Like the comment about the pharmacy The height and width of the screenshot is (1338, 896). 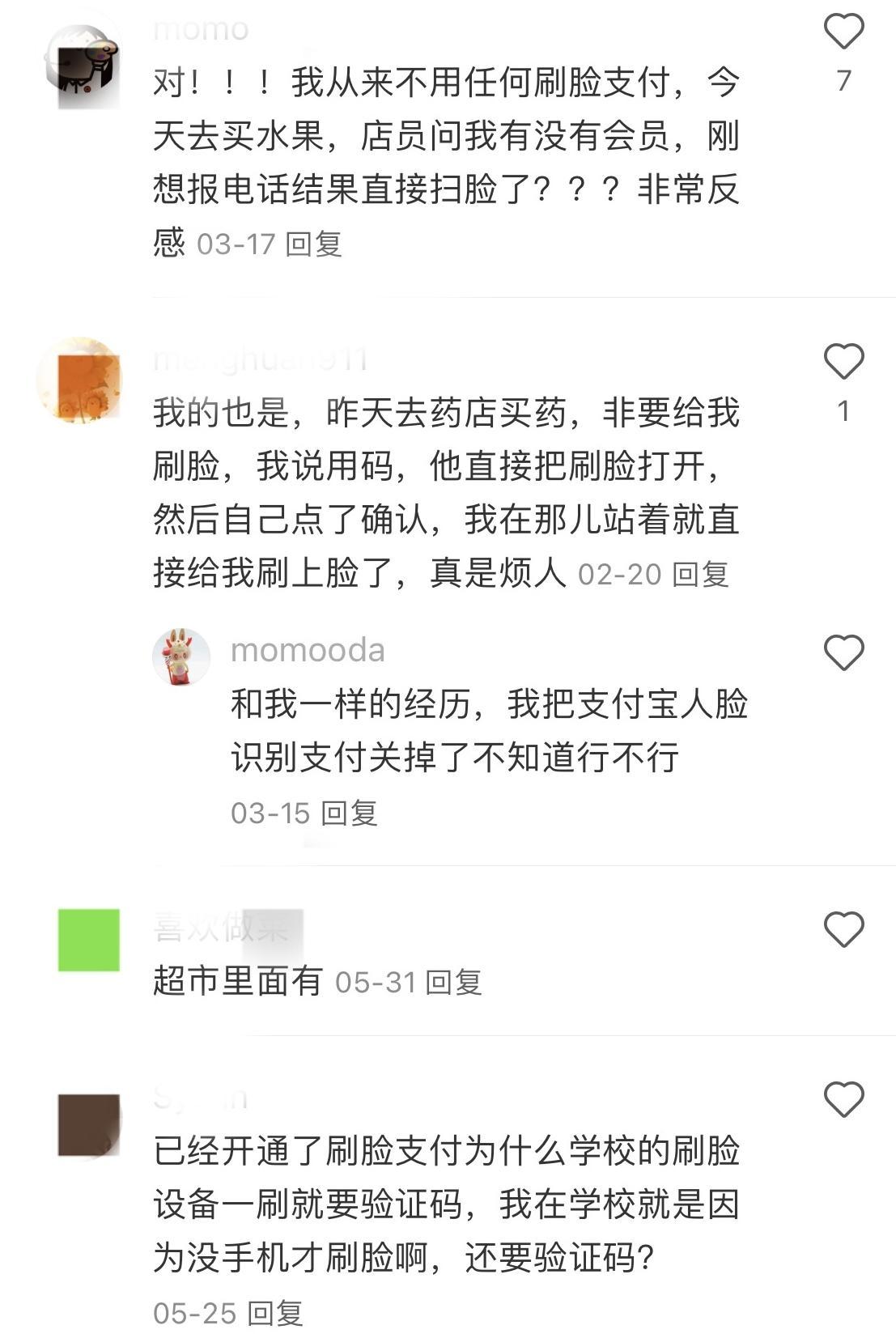pyautogui.click(x=843, y=362)
